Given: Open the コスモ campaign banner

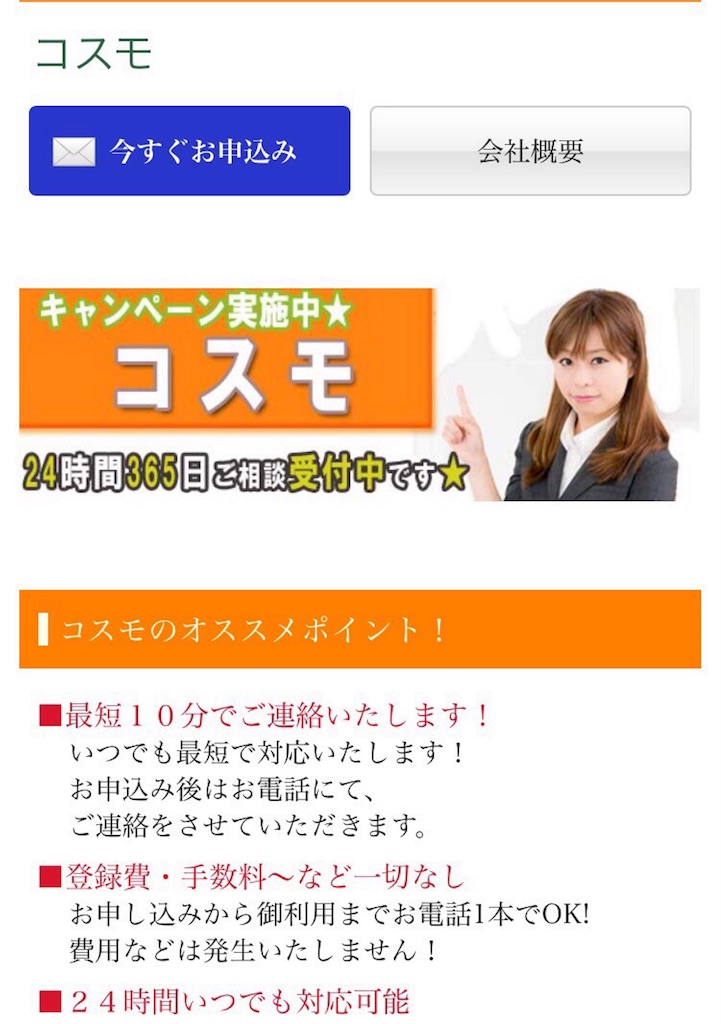Looking at the screenshot, I should point(359,394).
